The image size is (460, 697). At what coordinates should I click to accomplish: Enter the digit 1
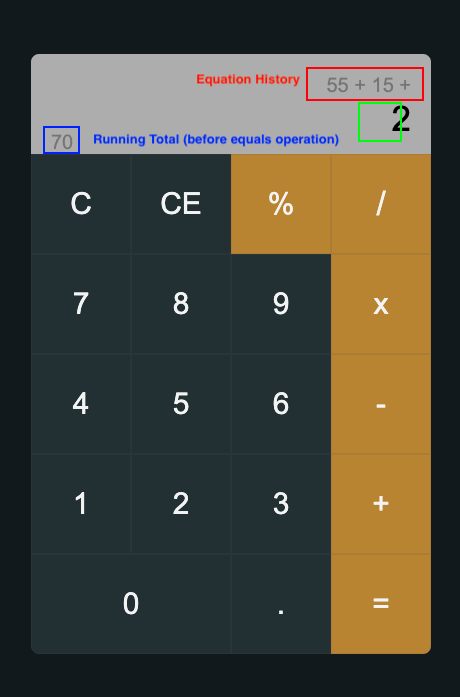pyautogui.click(x=81, y=504)
